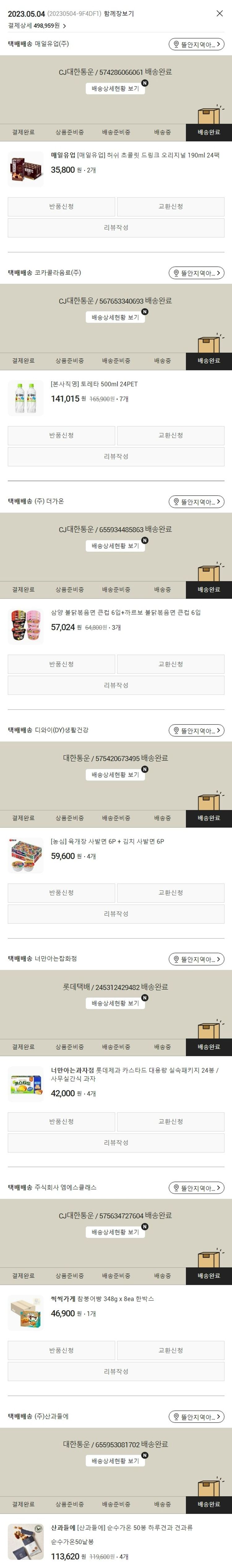The image size is (232, 1568).
Task: Open 똘안지역아 location button for (주)산과들에
Action: (x=196, y=1417)
